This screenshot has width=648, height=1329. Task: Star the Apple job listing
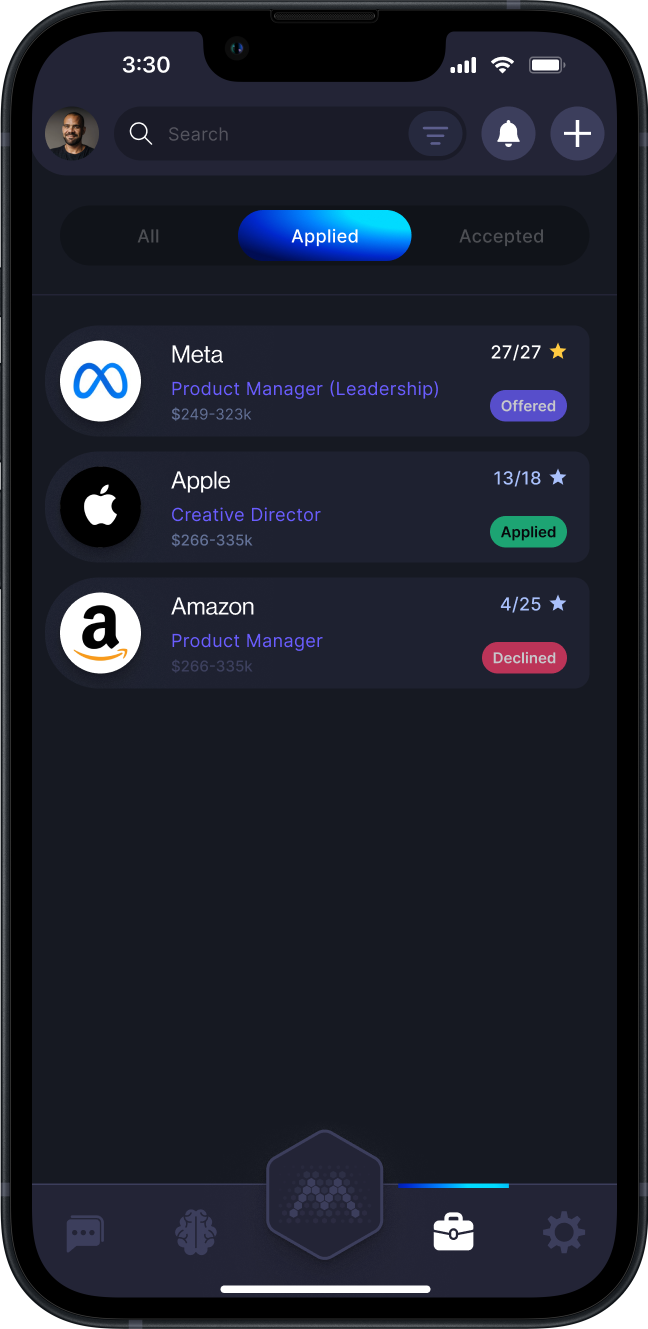558,477
